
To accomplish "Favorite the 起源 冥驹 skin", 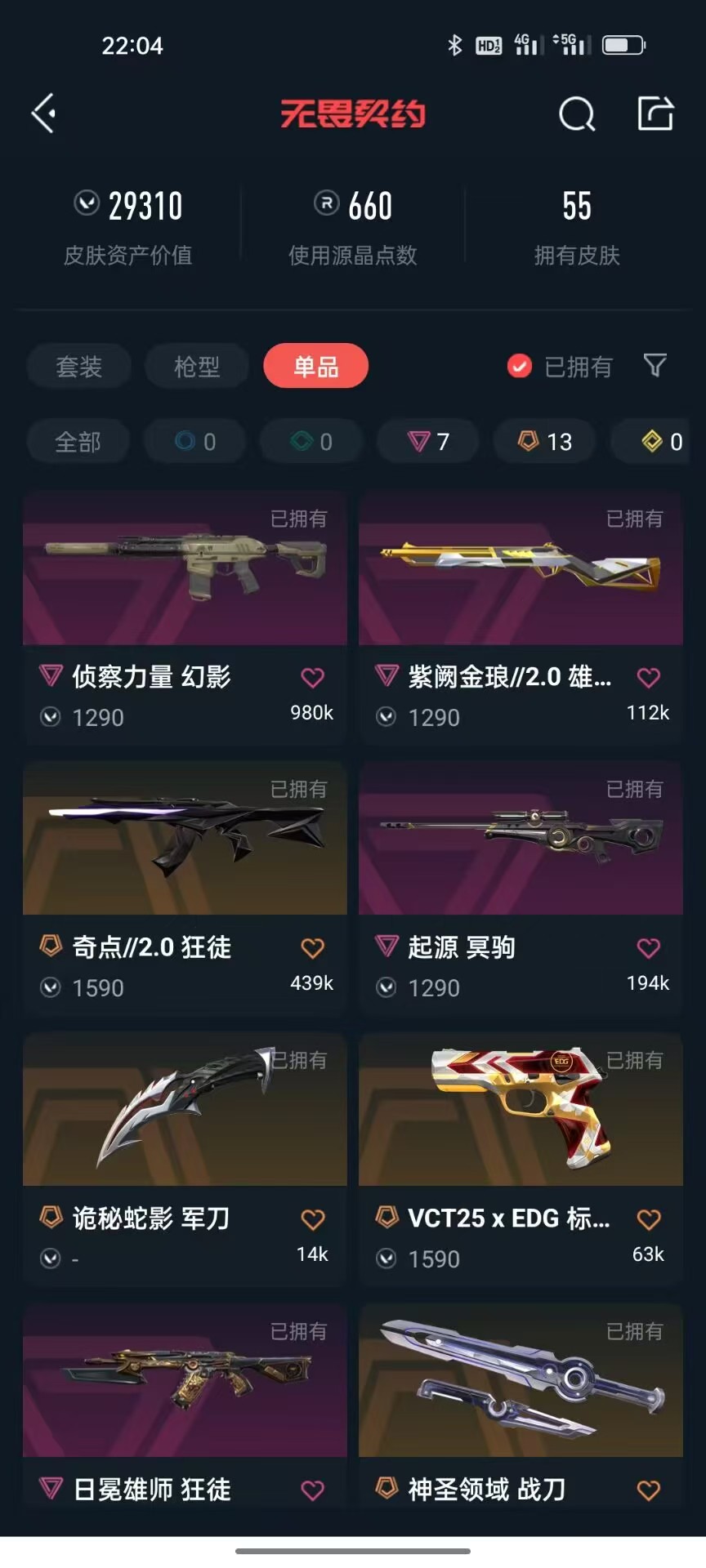I will (x=649, y=948).
